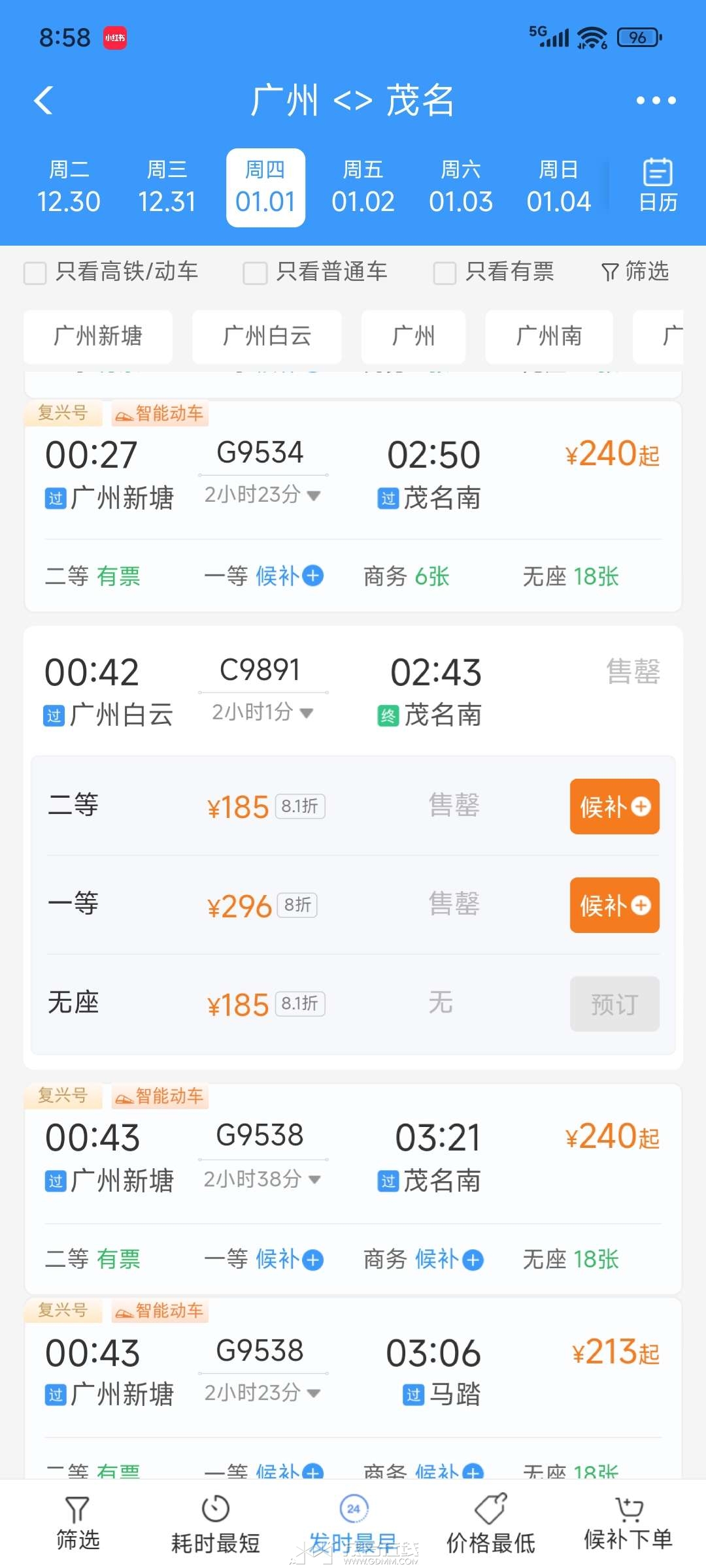
Task: Choose the 广州南 station chip
Action: click(548, 336)
